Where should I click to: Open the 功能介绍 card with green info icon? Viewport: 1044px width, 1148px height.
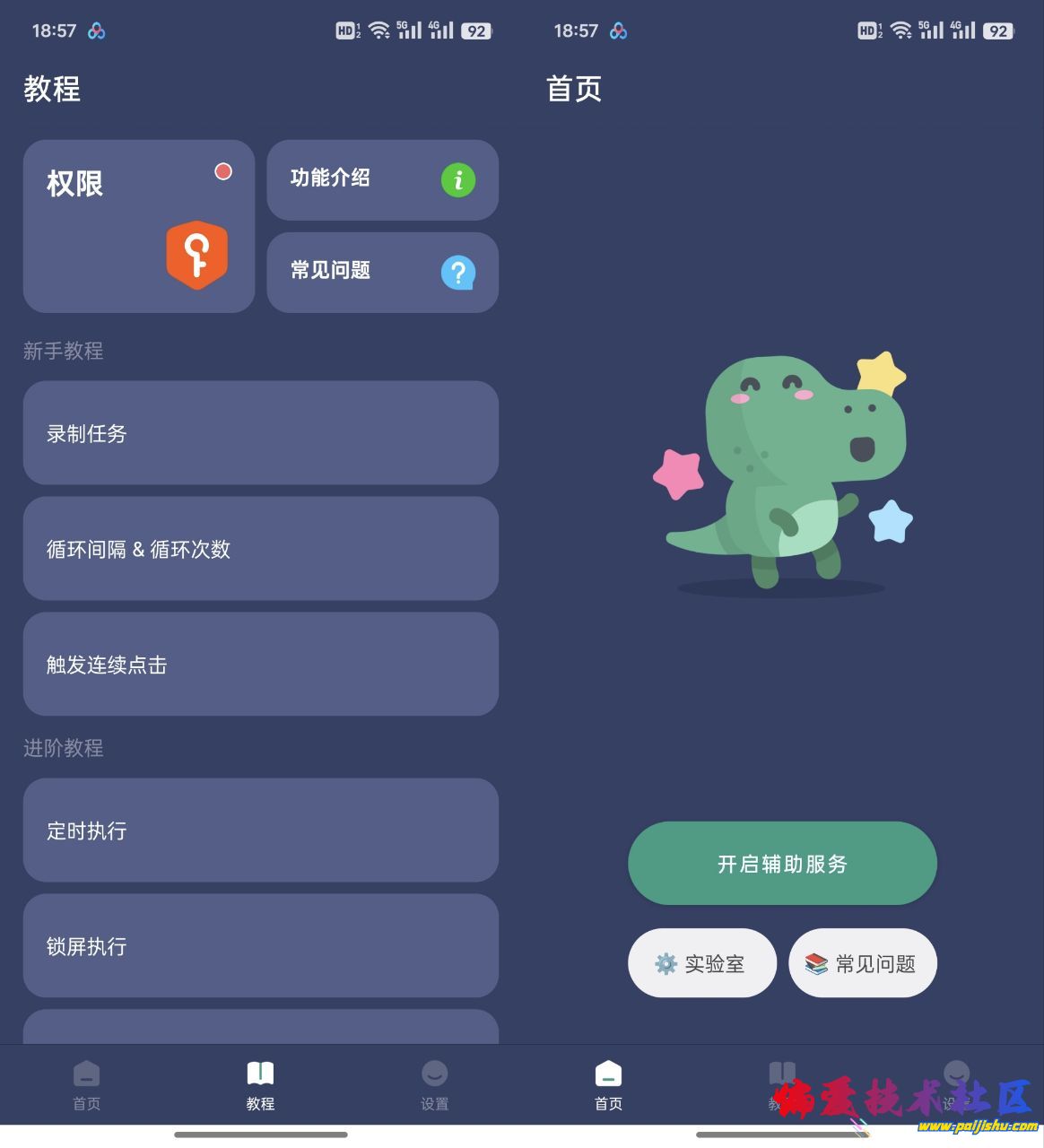(382, 179)
